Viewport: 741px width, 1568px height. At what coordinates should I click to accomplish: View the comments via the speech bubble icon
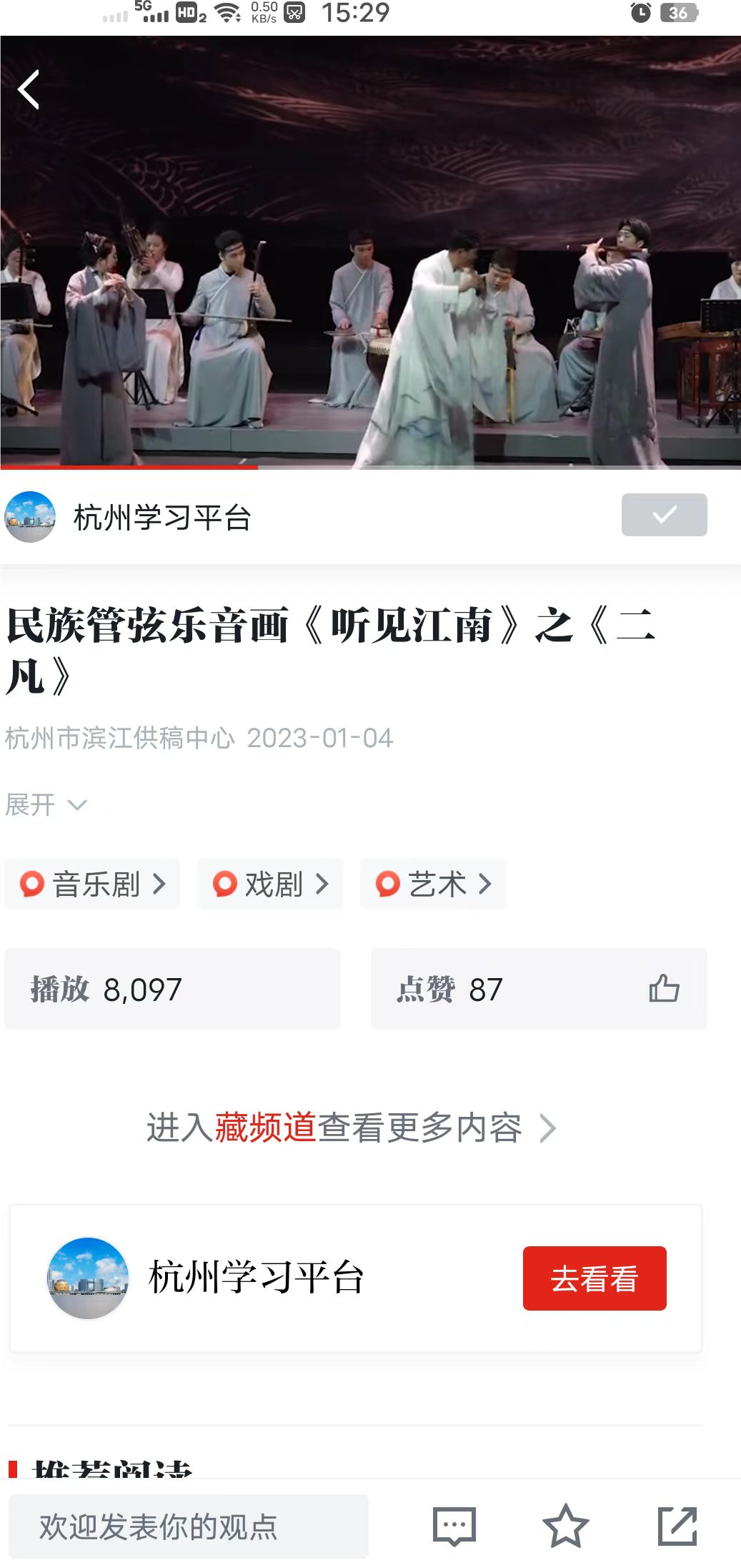pyautogui.click(x=454, y=1527)
